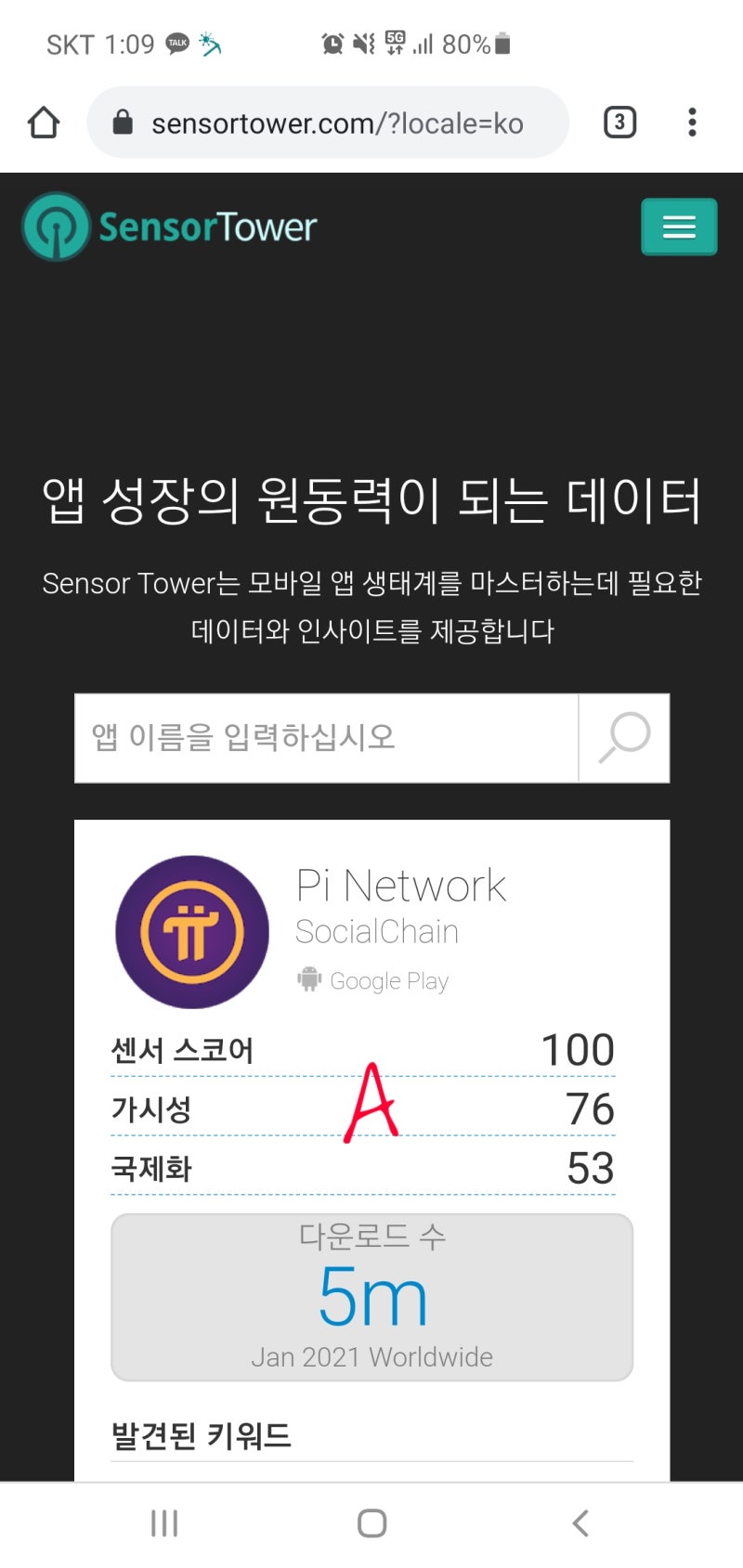
Task: Tap the 5m downloads count card
Action: tap(371, 1296)
